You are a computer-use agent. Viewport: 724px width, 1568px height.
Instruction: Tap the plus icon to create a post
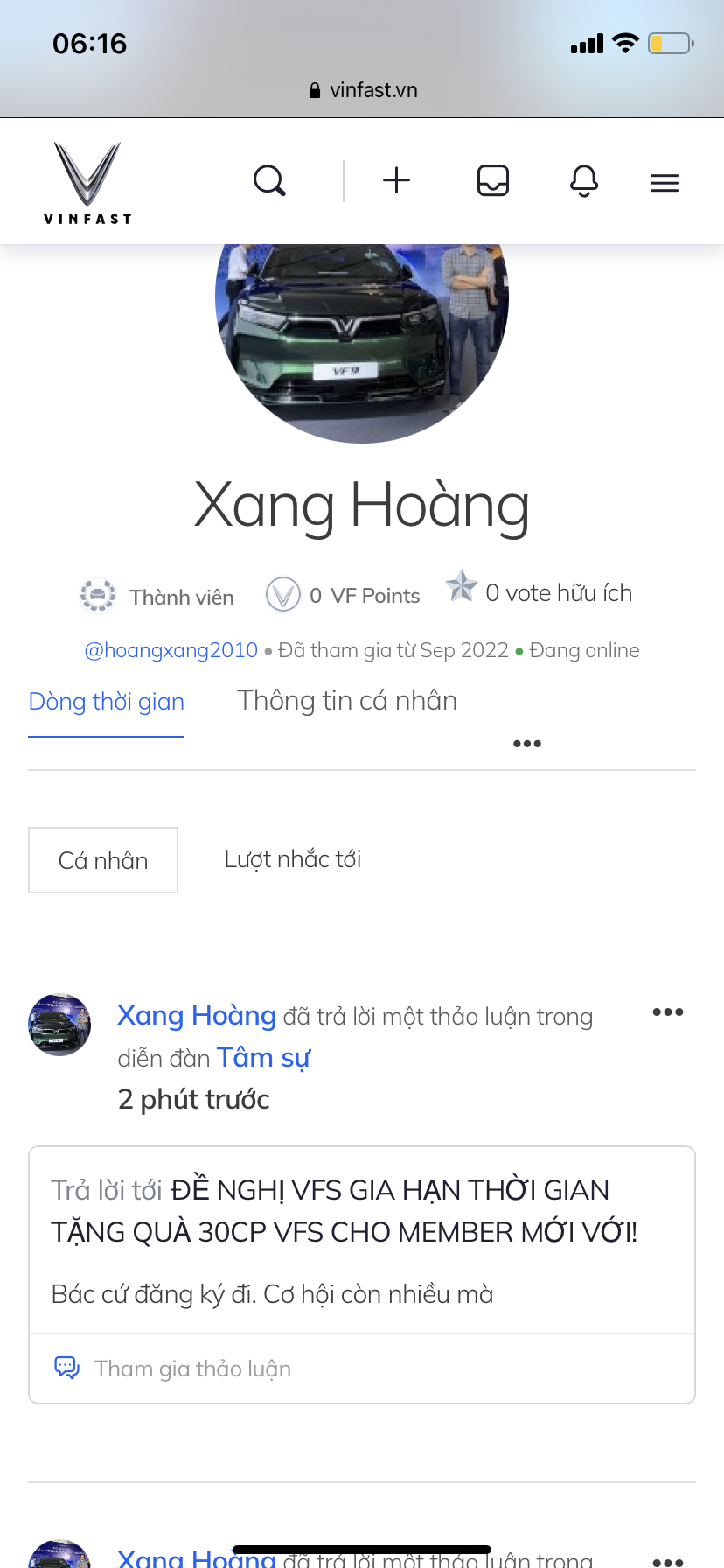[x=397, y=180]
